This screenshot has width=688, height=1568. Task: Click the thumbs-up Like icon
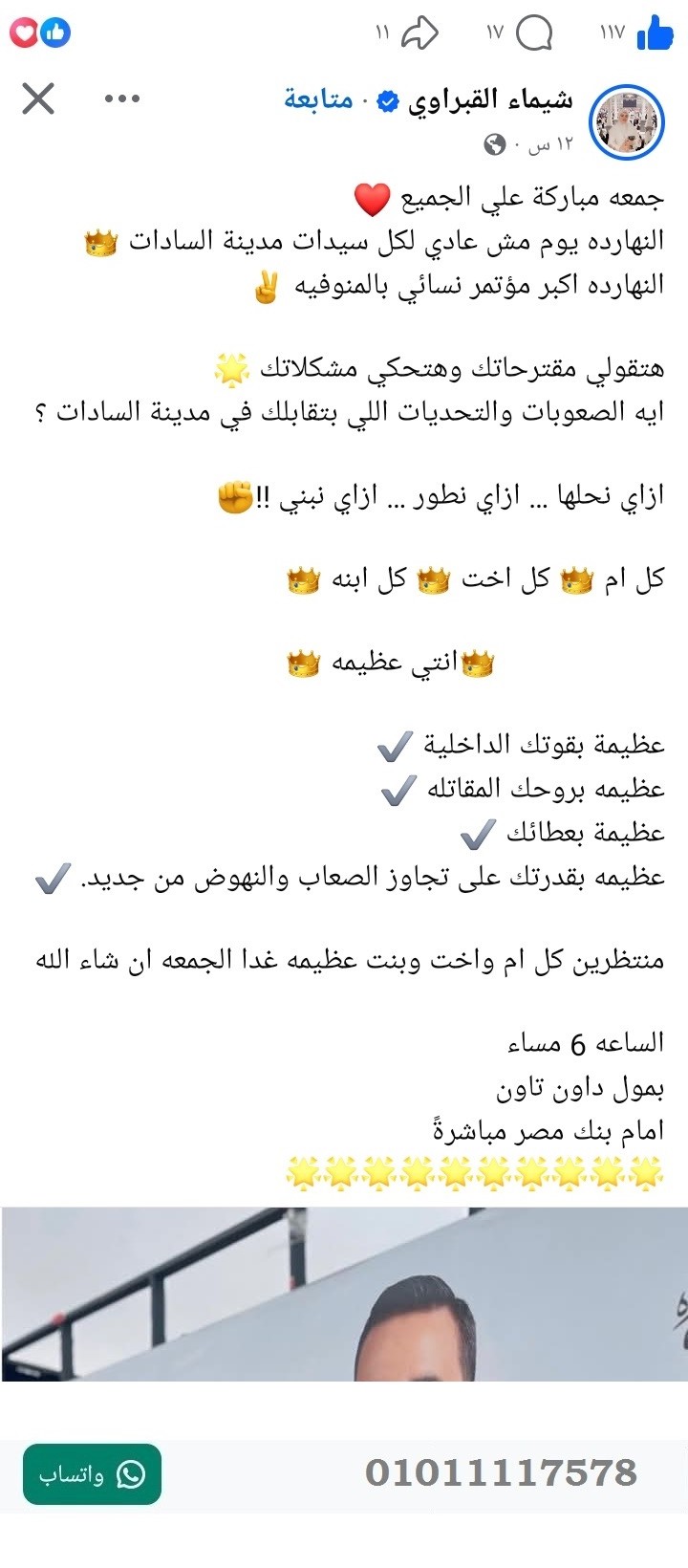[x=656, y=32]
